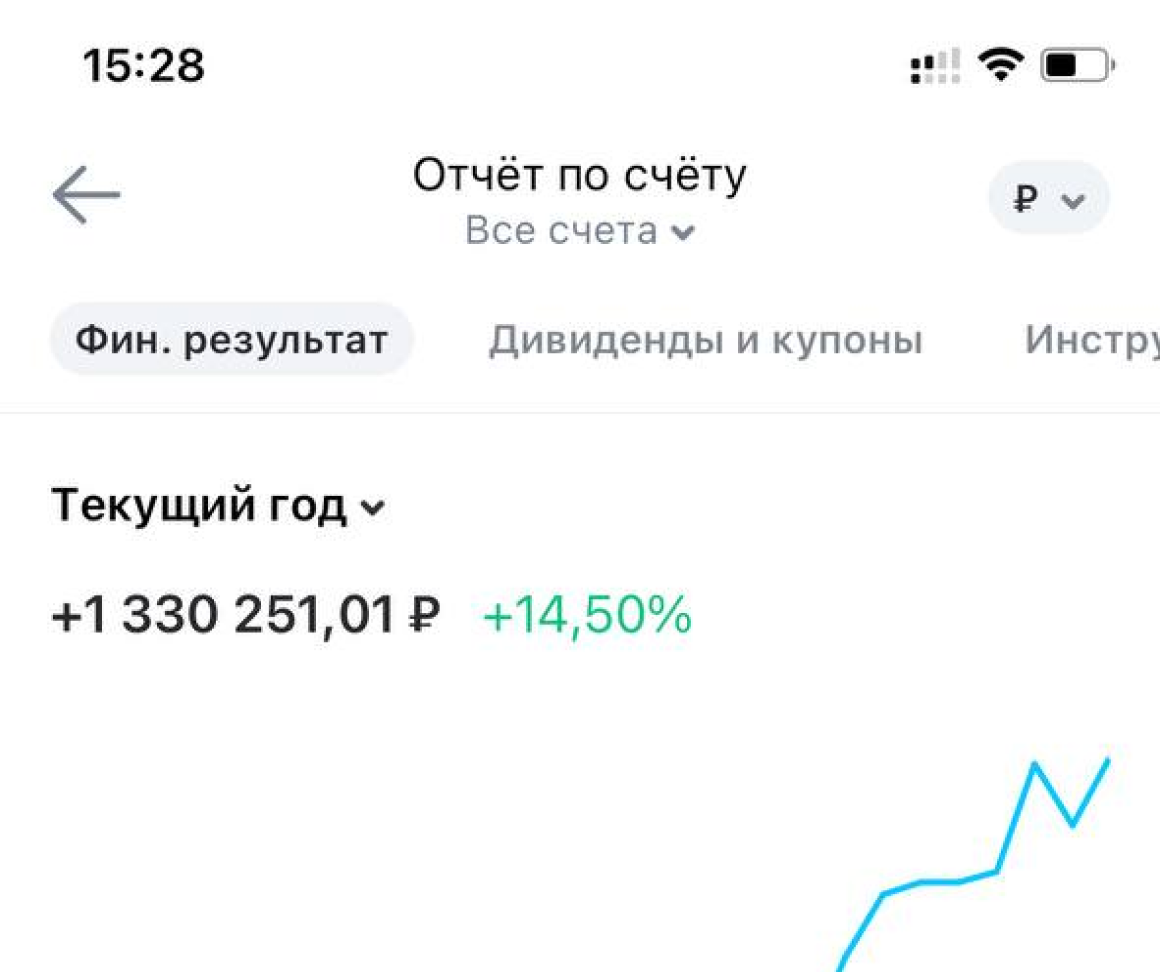Viewport: 1160px width, 972px height.
Task: Open the partially visible Инстру… tab
Action: (x=1092, y=341)
